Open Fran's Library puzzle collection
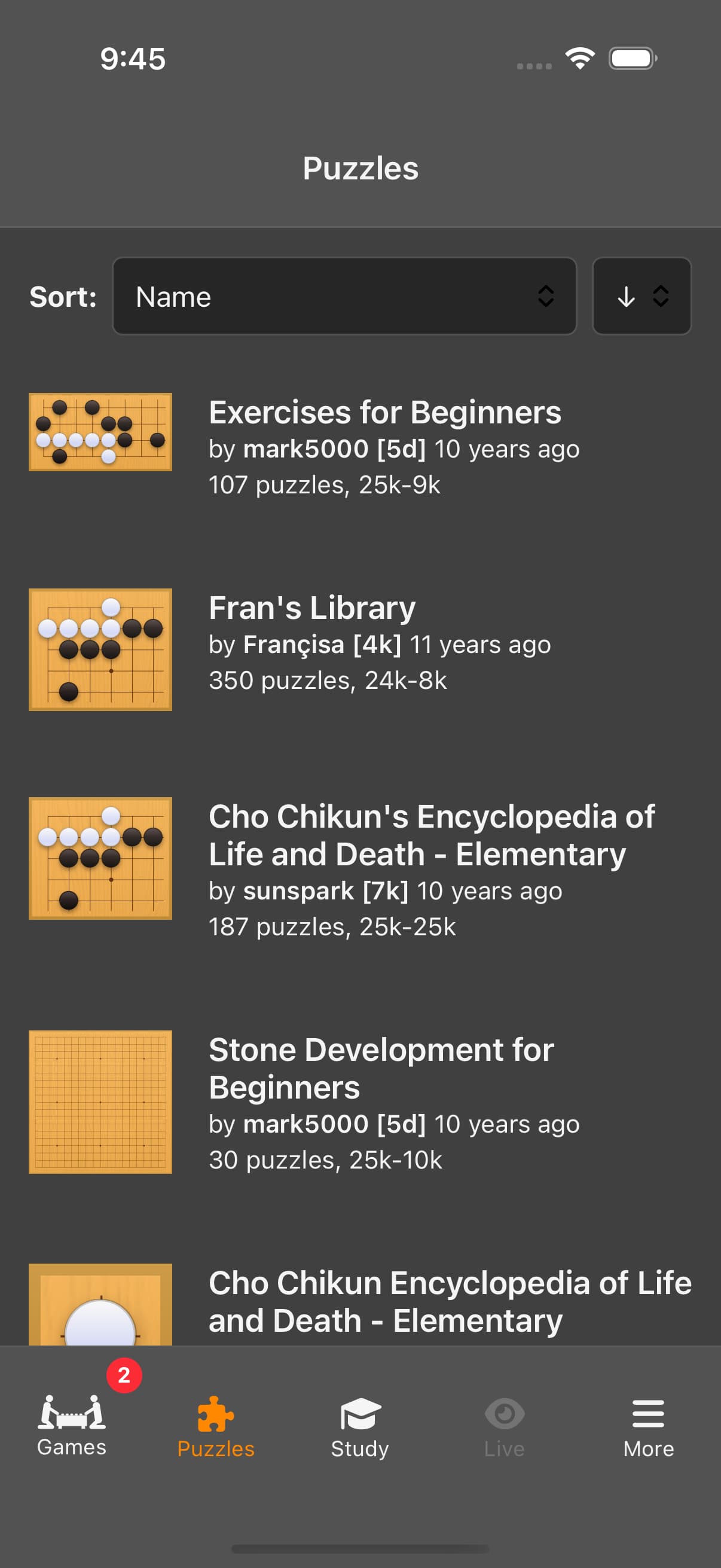 pos(311,608)
